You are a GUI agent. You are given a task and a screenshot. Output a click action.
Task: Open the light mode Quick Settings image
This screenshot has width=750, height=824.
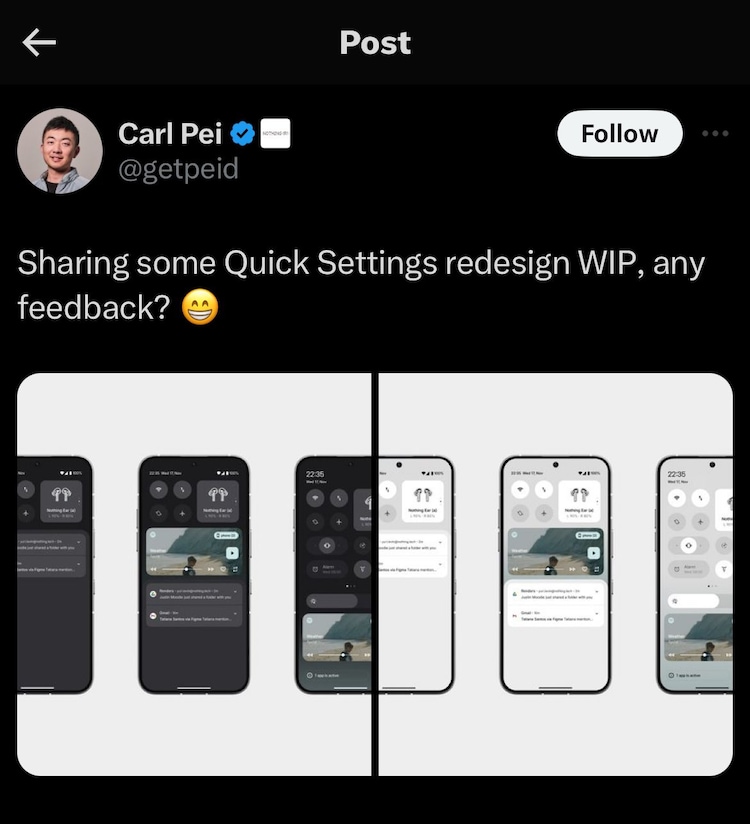556,574
